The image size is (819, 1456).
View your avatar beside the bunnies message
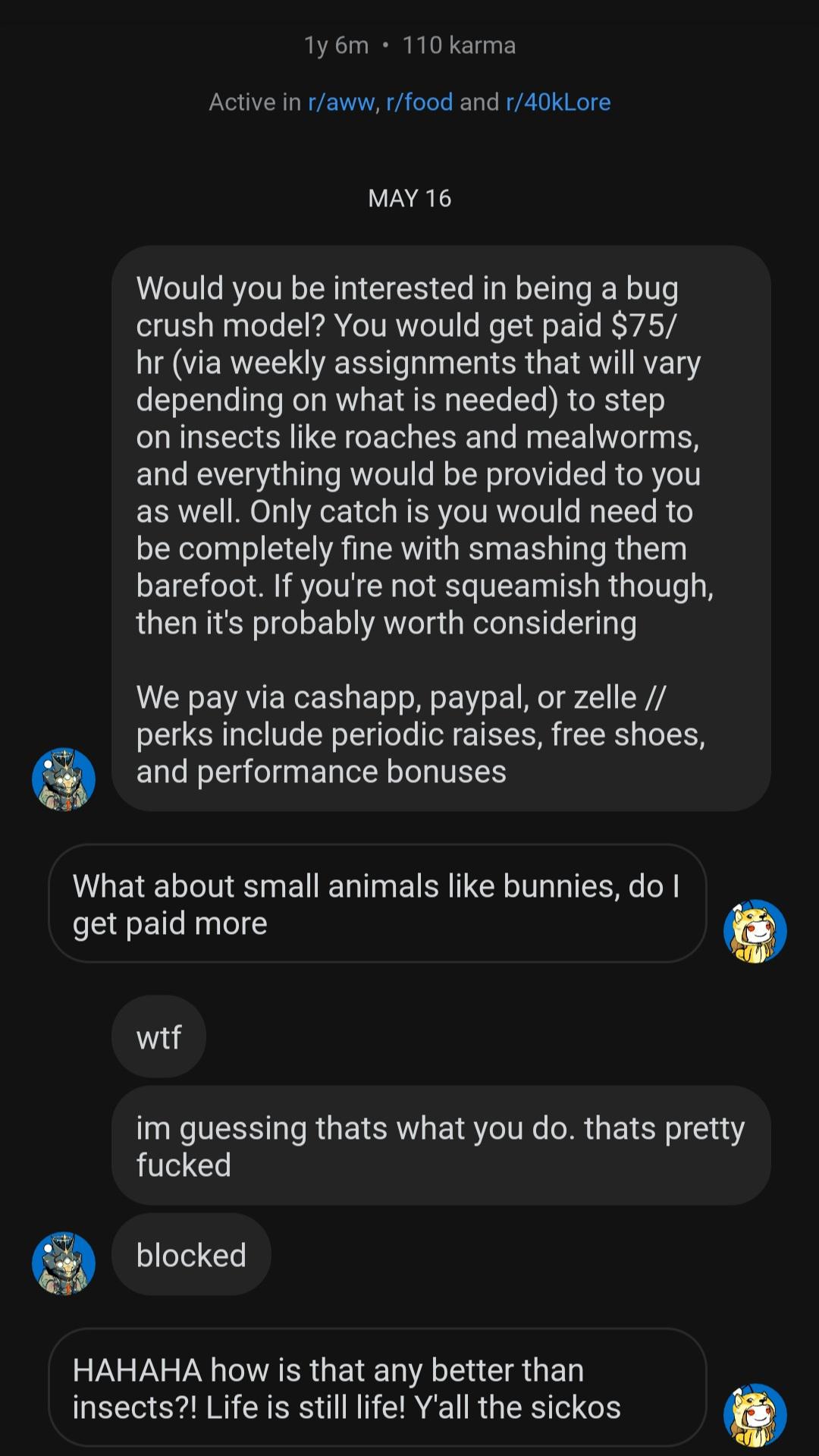coord(755,931)
